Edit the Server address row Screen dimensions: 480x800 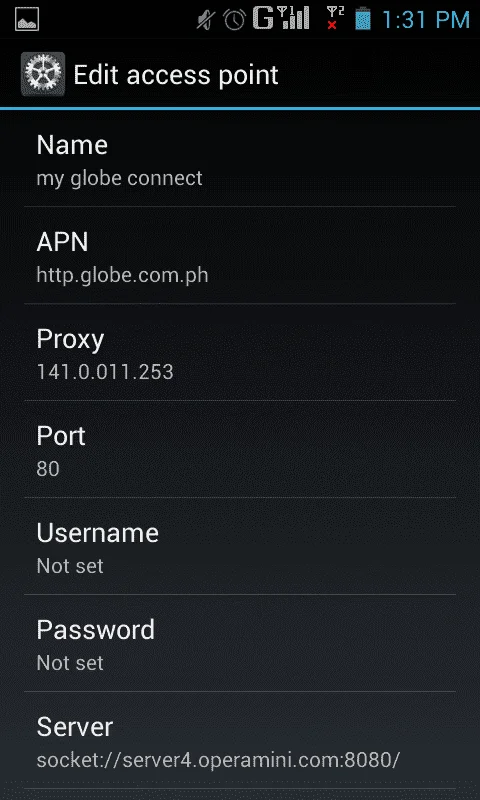(x=240, y=740)
